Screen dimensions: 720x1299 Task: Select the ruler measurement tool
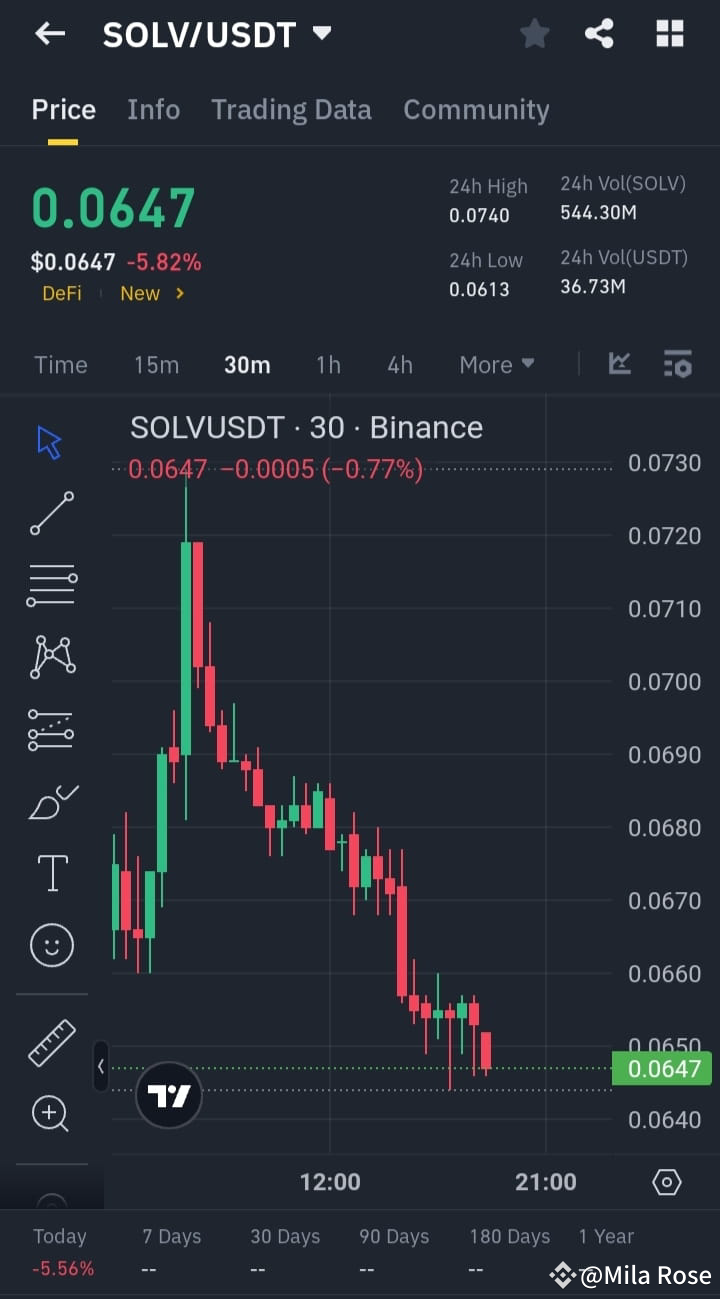[50, 1042]
